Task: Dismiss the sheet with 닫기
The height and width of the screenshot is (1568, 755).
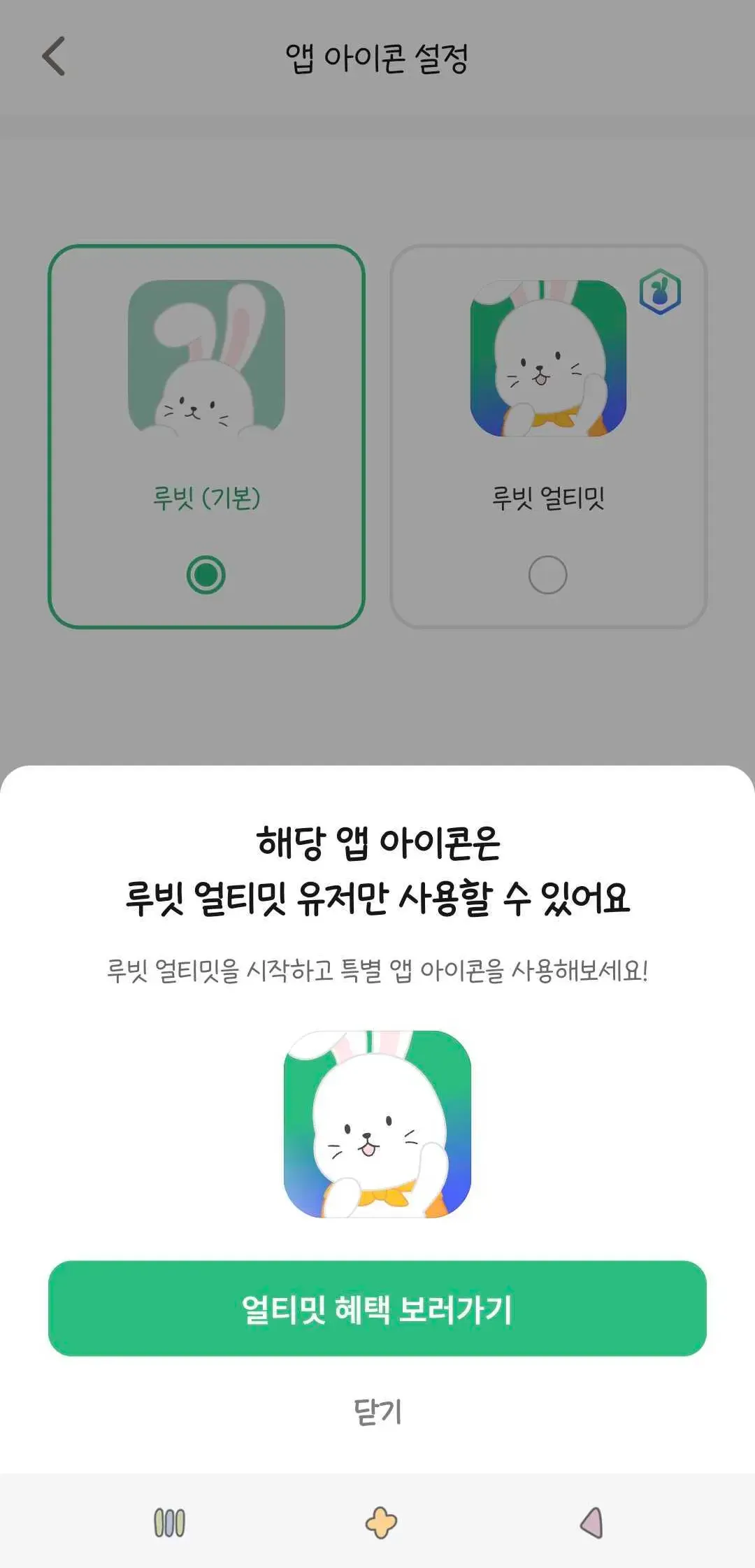Action: tap(377, 1412)
